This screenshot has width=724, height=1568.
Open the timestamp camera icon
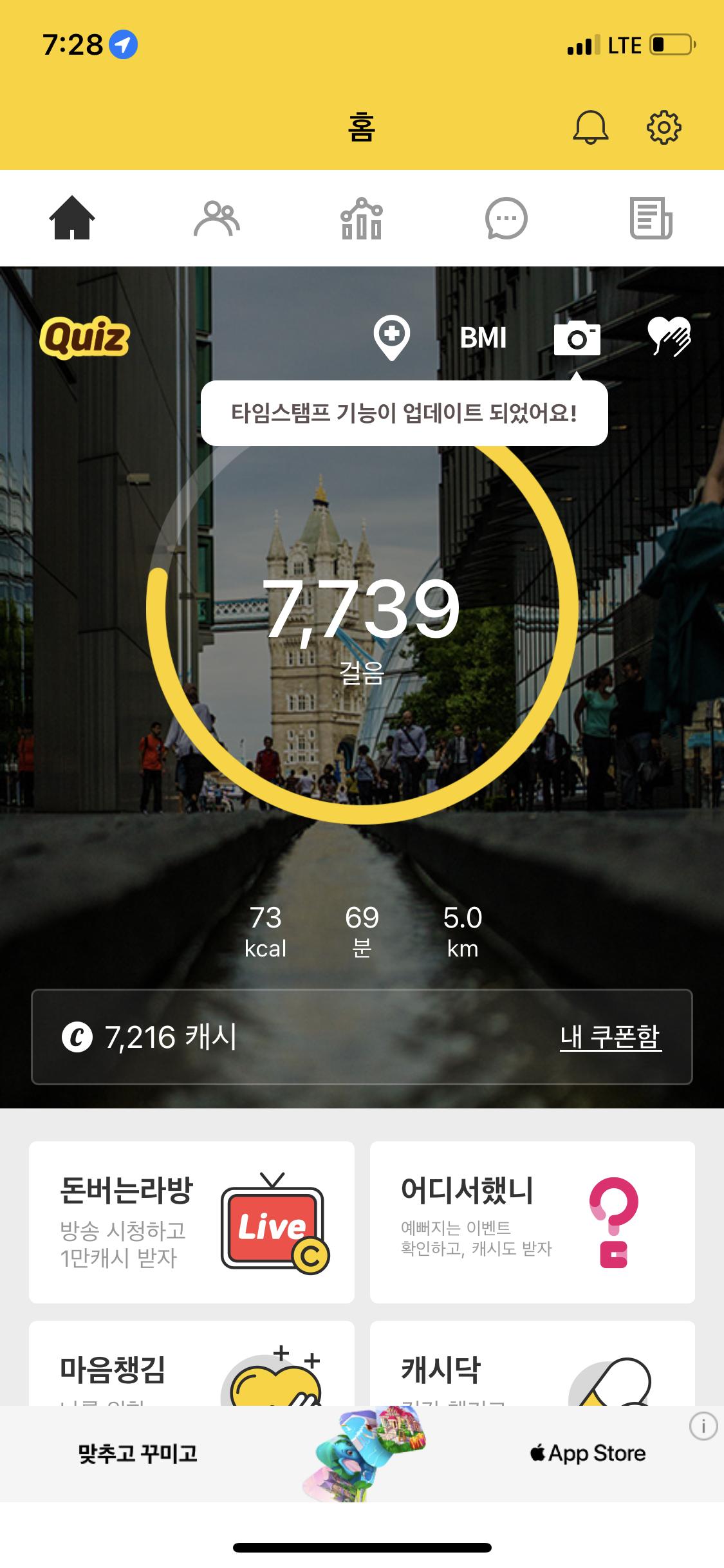pyautogui.click(x=577, y=337)
